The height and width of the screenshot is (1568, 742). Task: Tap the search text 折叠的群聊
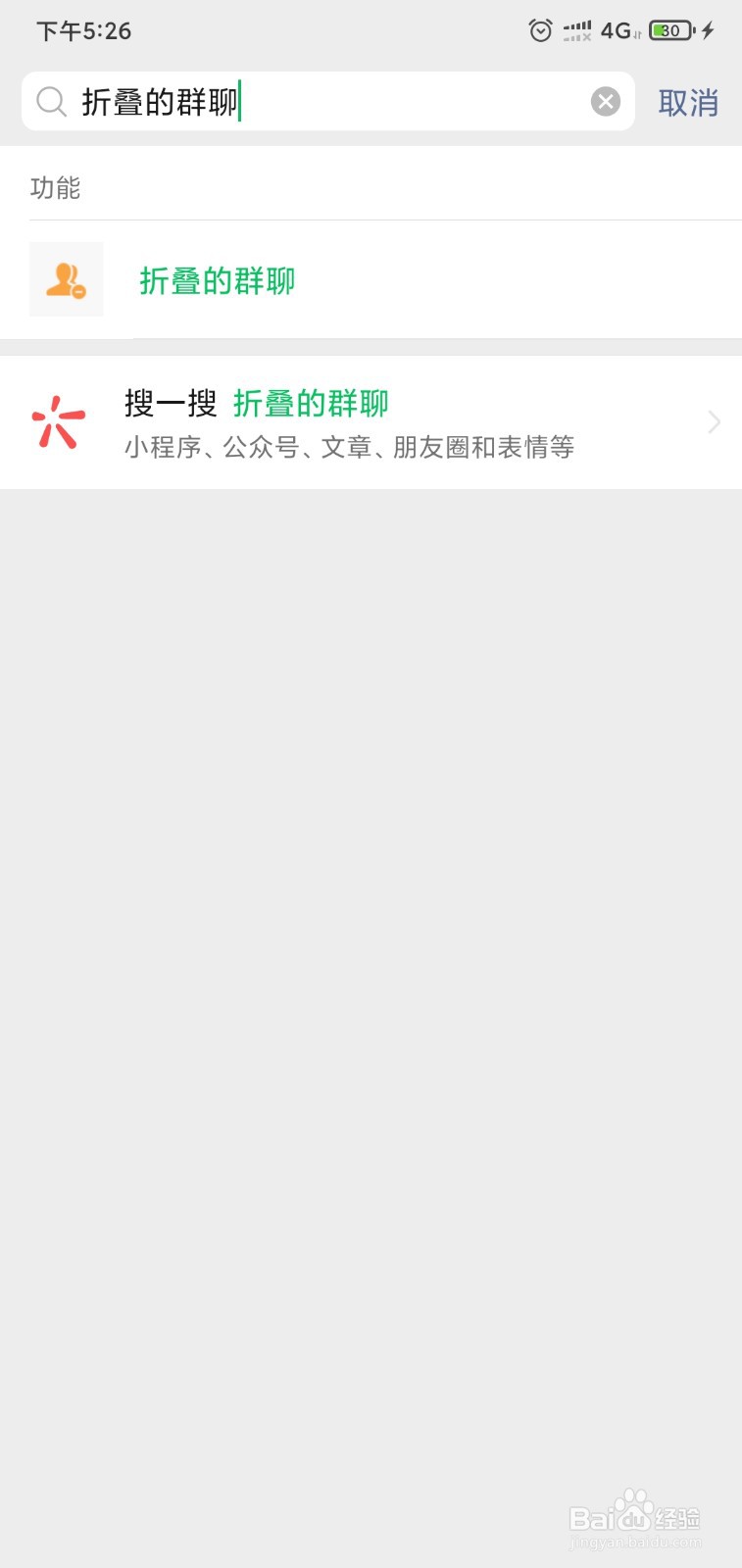[160, 102]
